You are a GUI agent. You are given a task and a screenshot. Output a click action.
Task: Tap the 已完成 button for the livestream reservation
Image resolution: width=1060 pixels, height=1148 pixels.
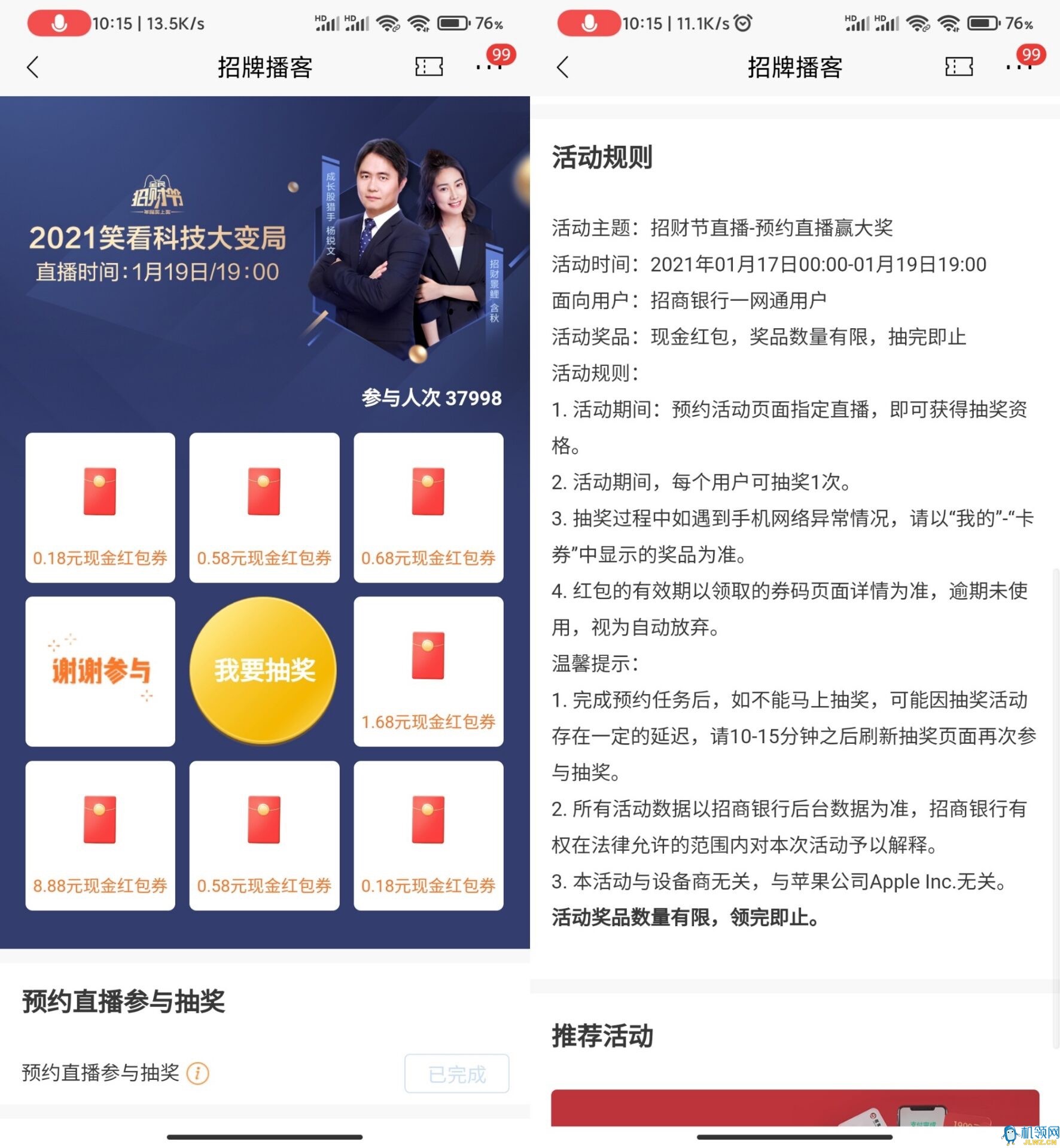[456, 1074]
